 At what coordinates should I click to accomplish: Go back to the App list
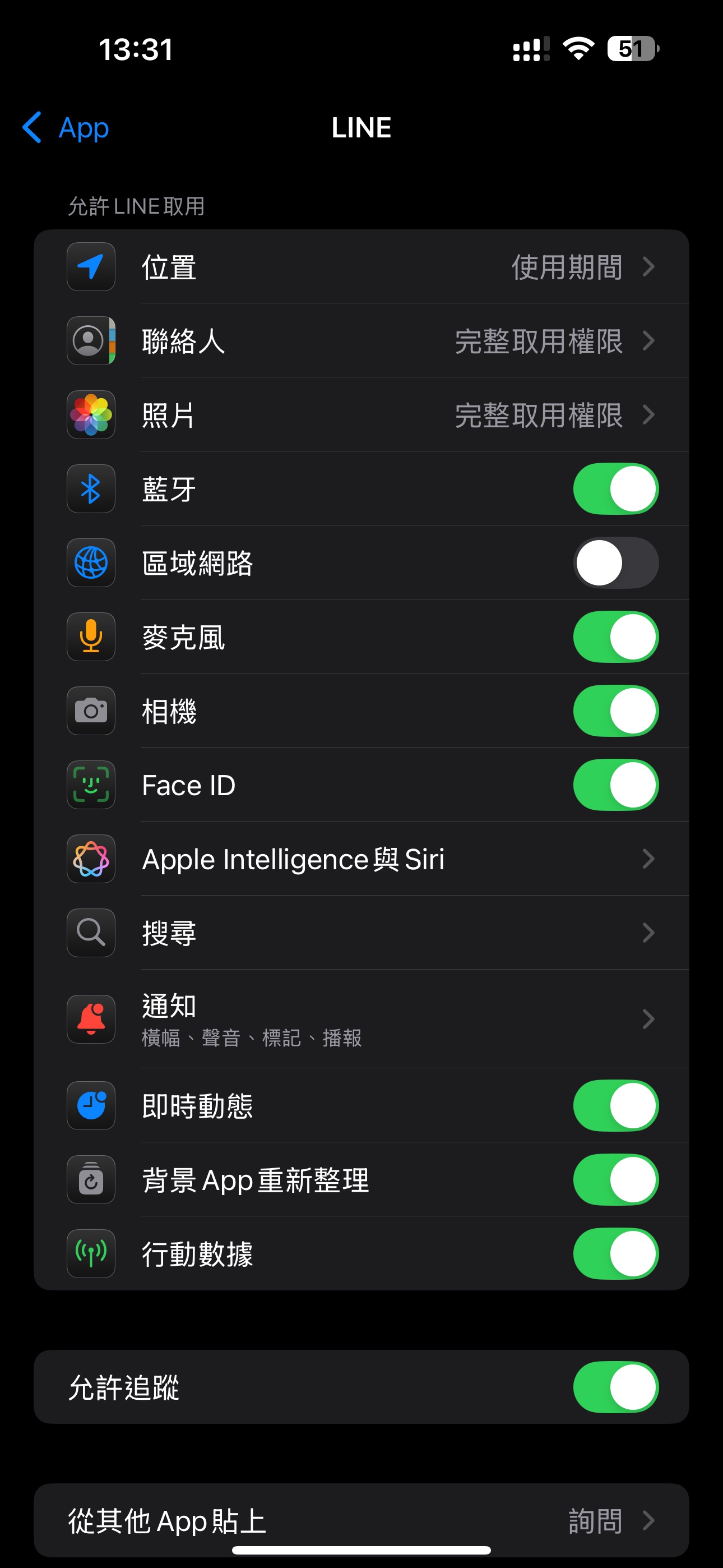coord(66,128)
